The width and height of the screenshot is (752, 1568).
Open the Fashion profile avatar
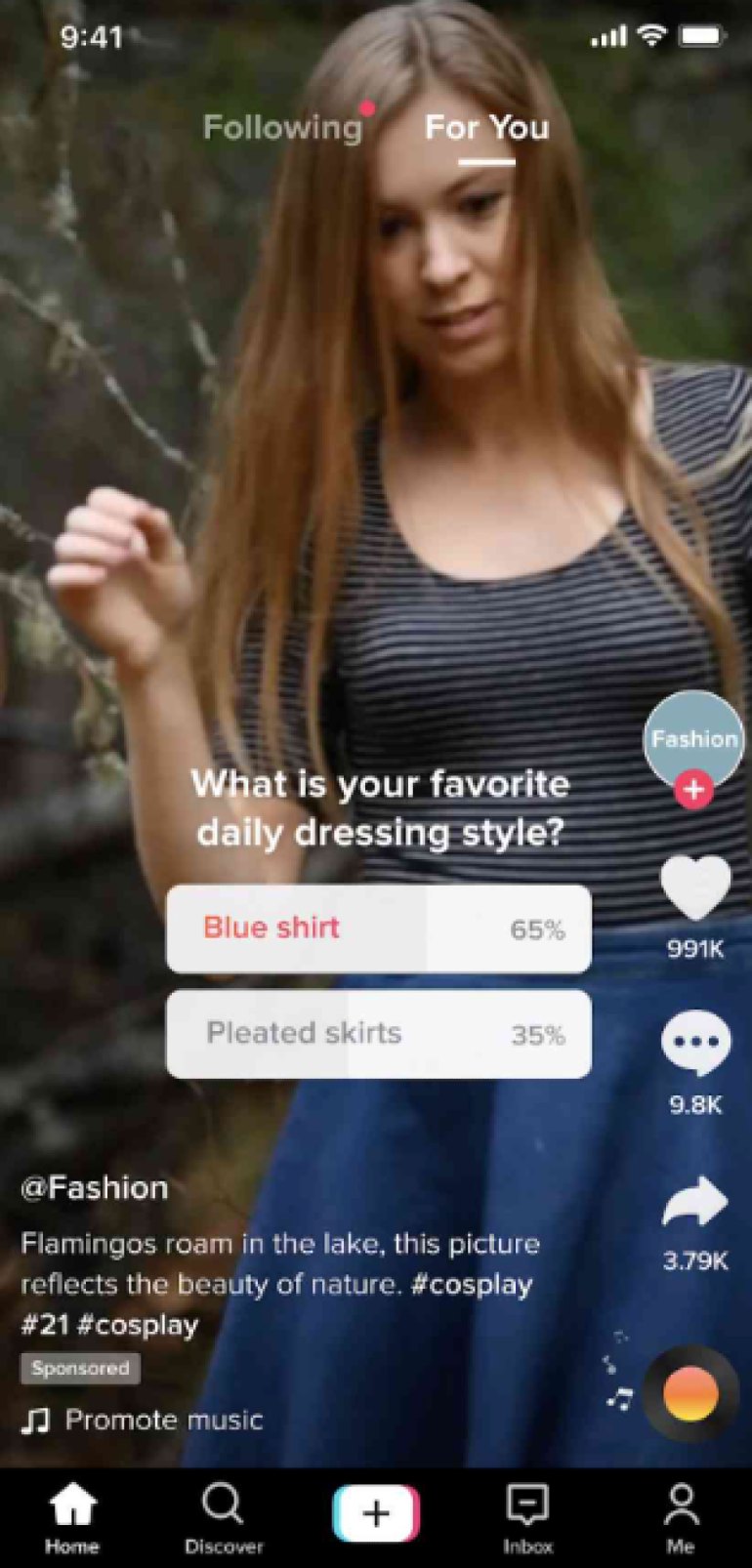pyautogui.click(x=693, y=736)
